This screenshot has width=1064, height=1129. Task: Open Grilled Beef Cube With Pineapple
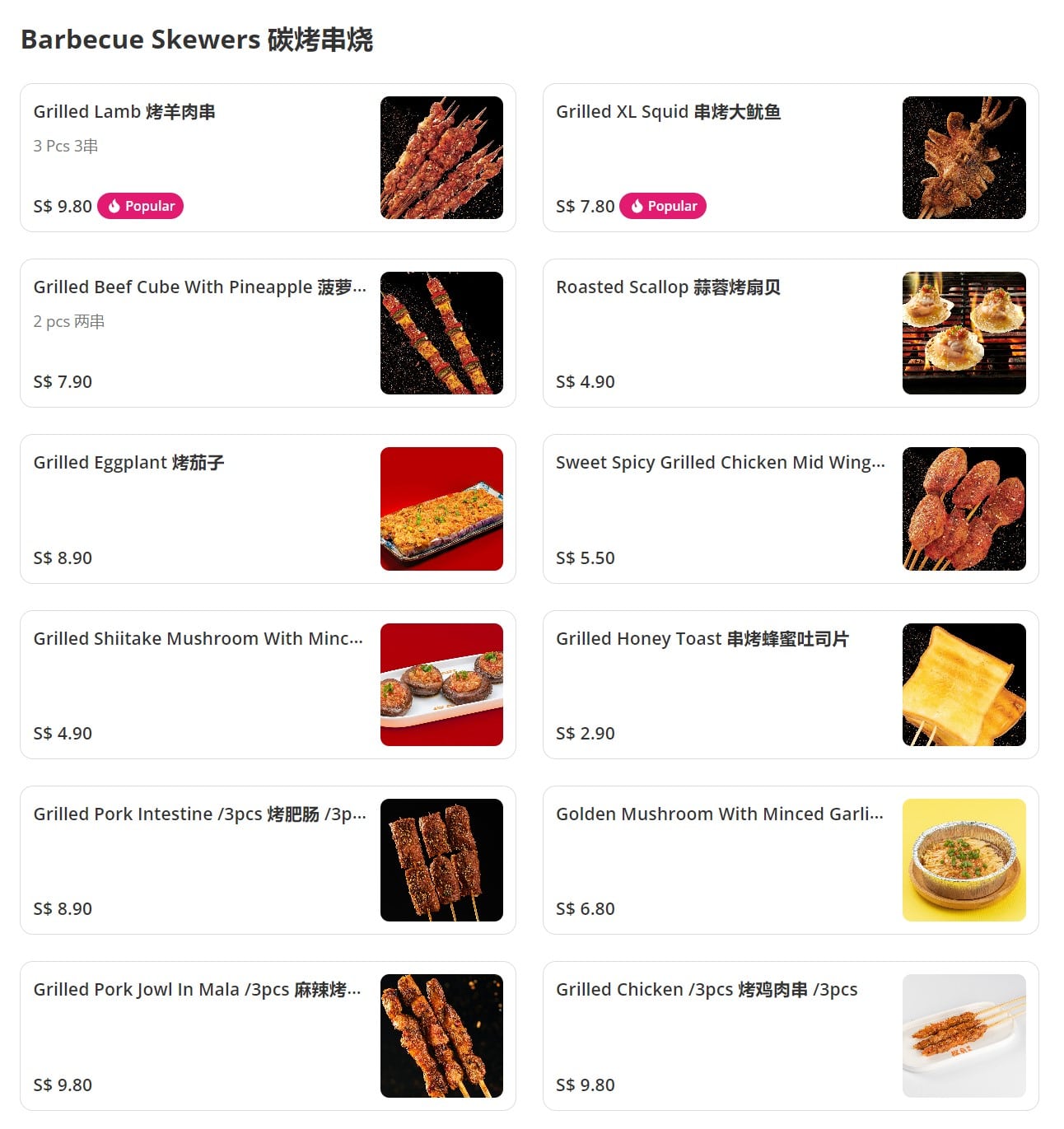(x=268, y=333)
